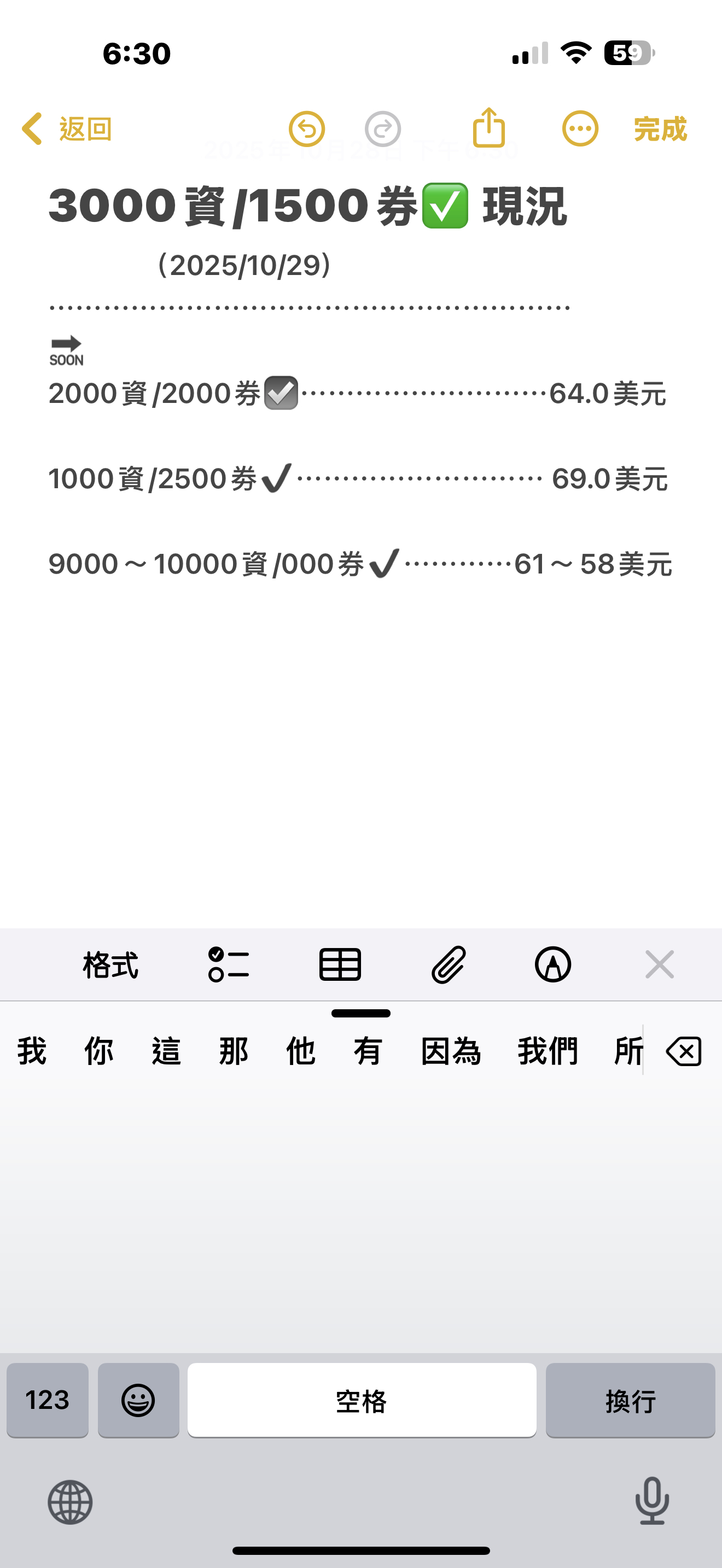Choose the 你 word suggestion
Viewport: 722px width, 1568px height.
click(x=98, y=1051)
